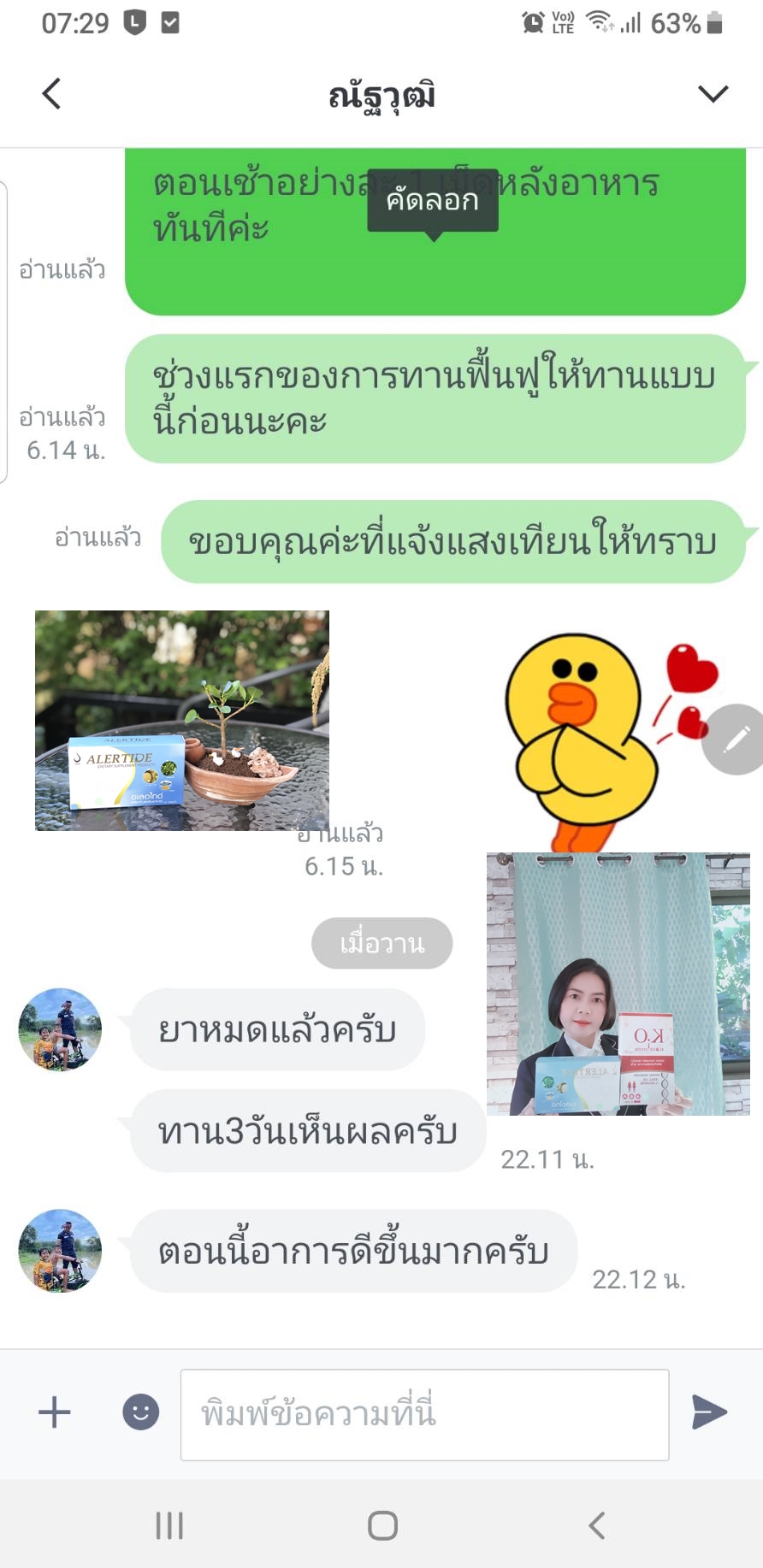Expand the chat options chevron
This screenshot has height=1568, width=763.
[x=713, y=93]
